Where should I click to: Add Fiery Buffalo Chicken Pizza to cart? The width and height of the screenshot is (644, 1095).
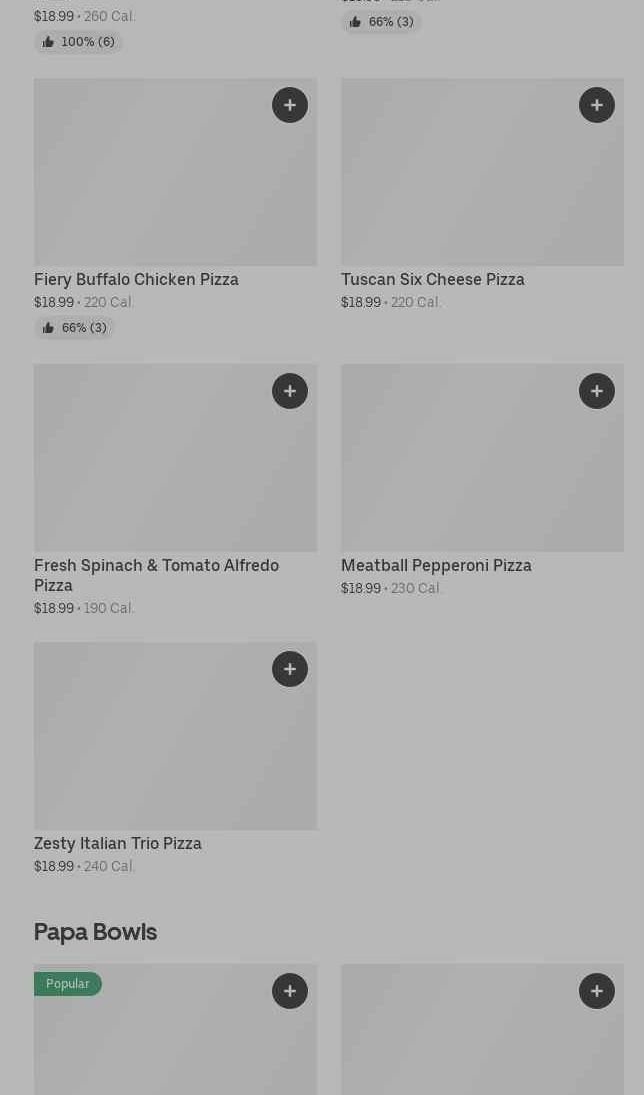[290, 105]
